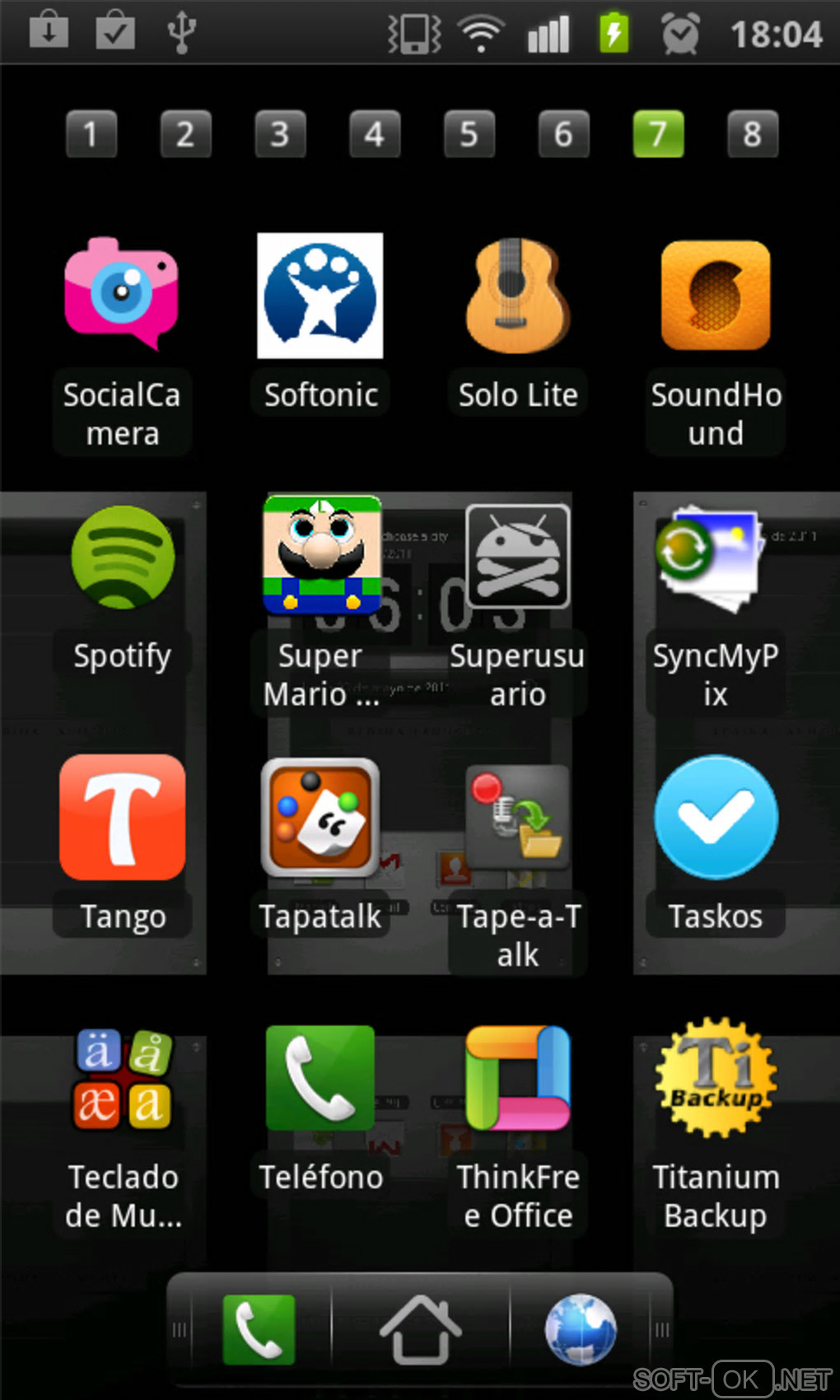Image resolution: width=840 pixels, height=1400 pixels.
Task: Jump to app page 8
Action: pyautogui.click(x=752, y=133)
